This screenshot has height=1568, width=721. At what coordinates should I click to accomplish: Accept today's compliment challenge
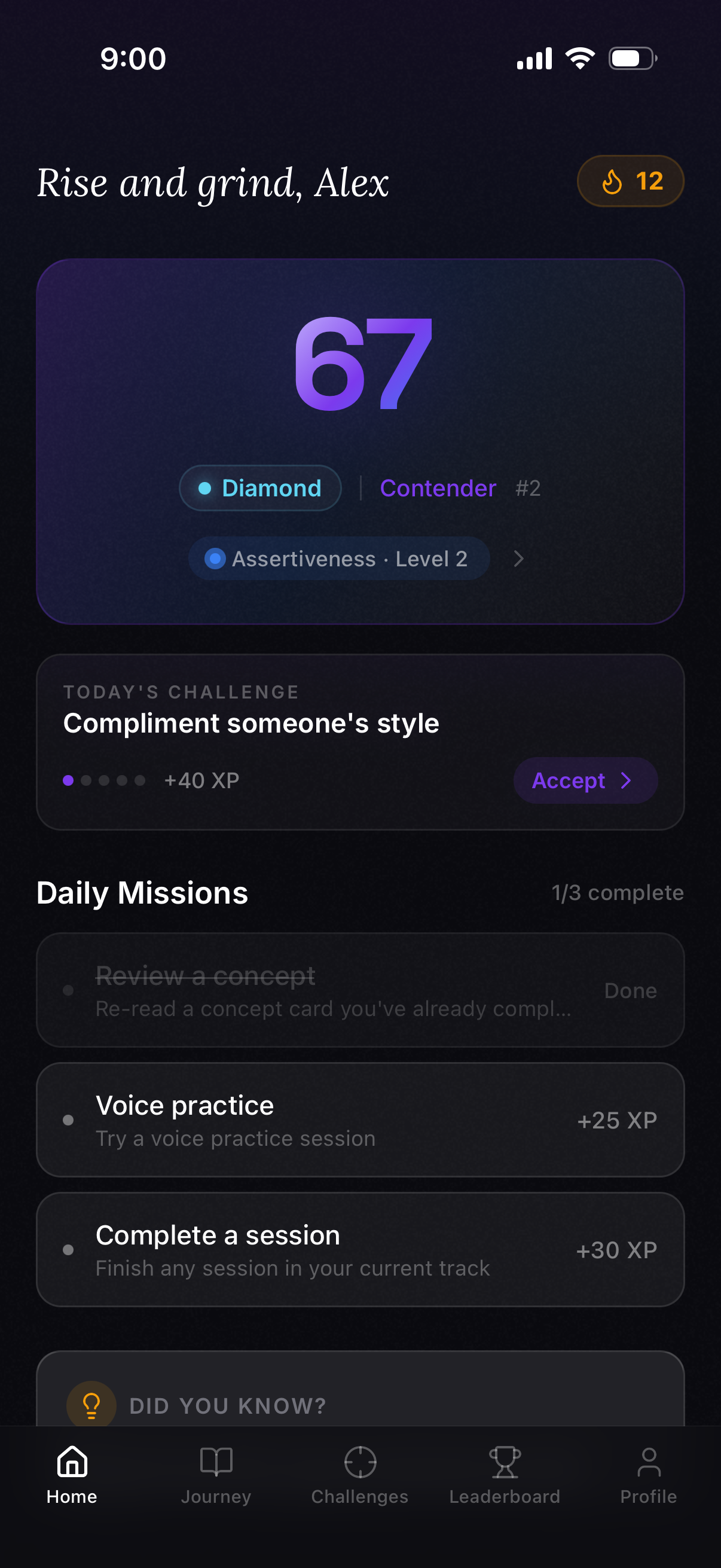pos(585,780)
